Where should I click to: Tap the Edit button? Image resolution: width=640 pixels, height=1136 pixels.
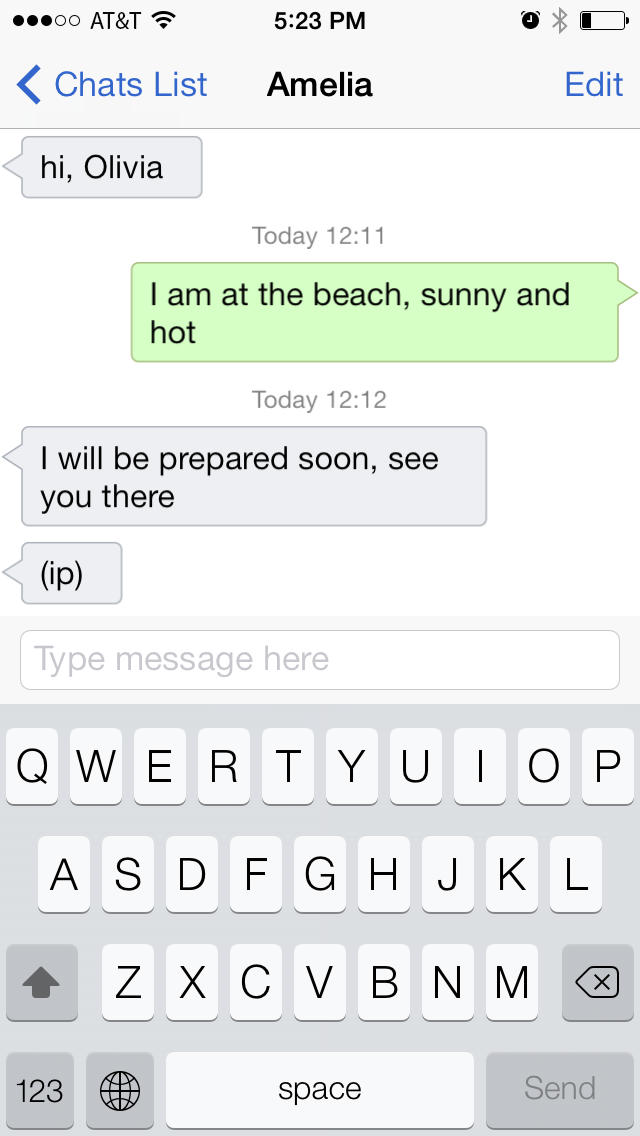[594, 85]
